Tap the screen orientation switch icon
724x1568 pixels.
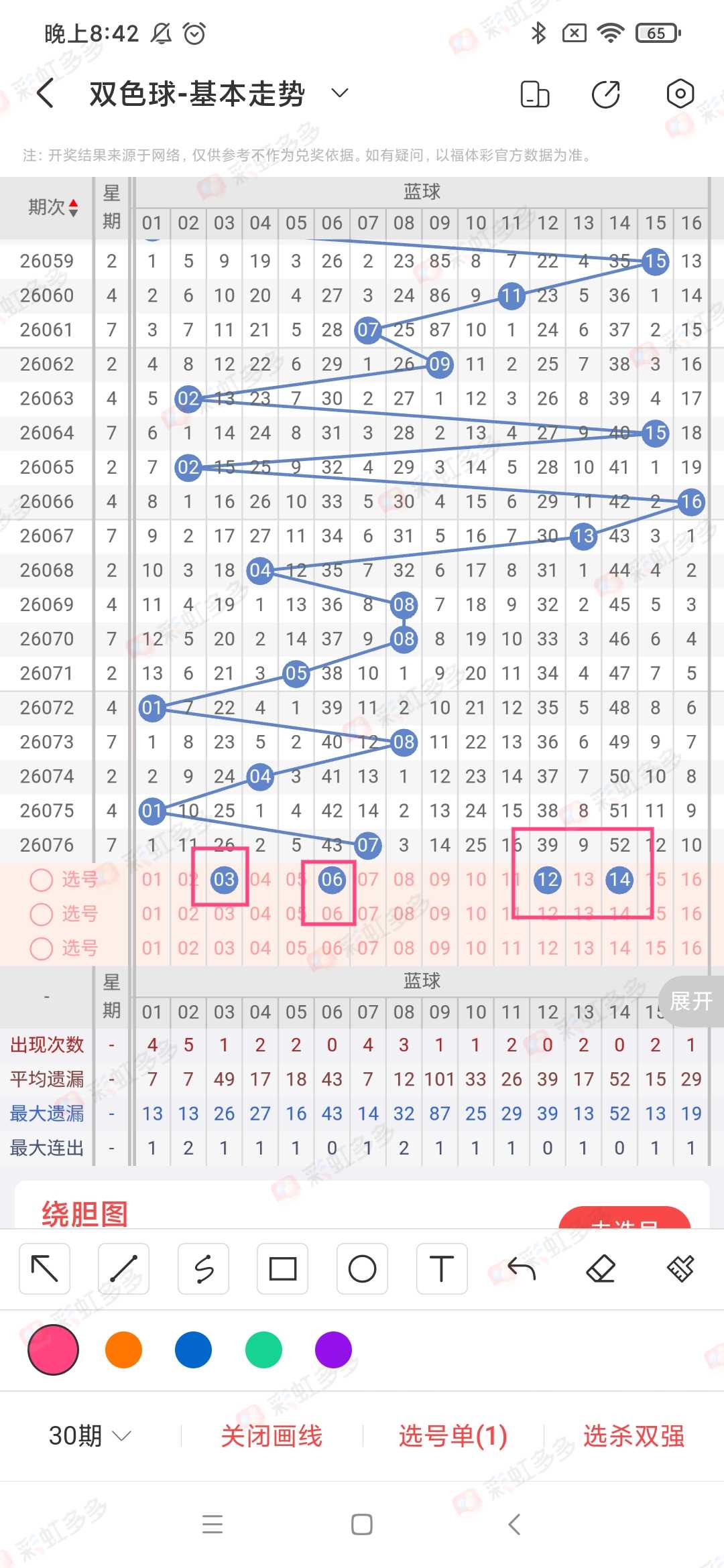[x=534, y=94]
